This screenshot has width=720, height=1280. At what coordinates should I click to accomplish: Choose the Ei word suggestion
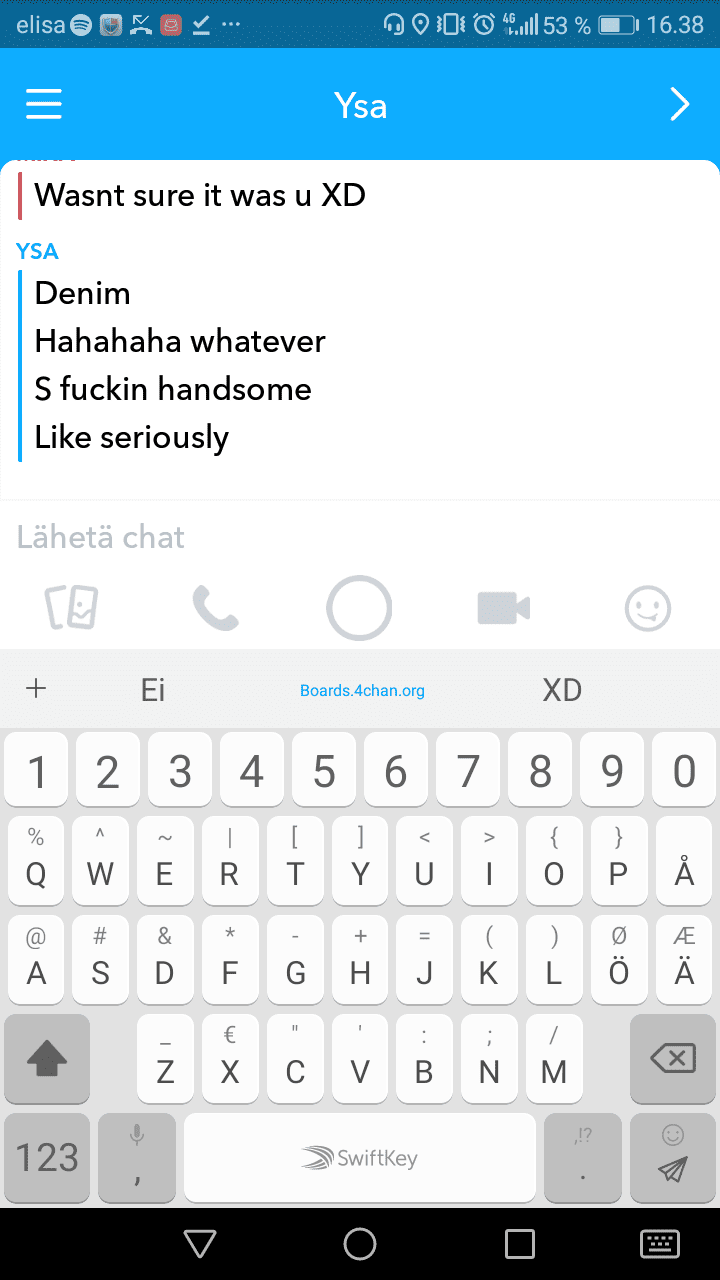pyautogui.click(x=153, y=690)
